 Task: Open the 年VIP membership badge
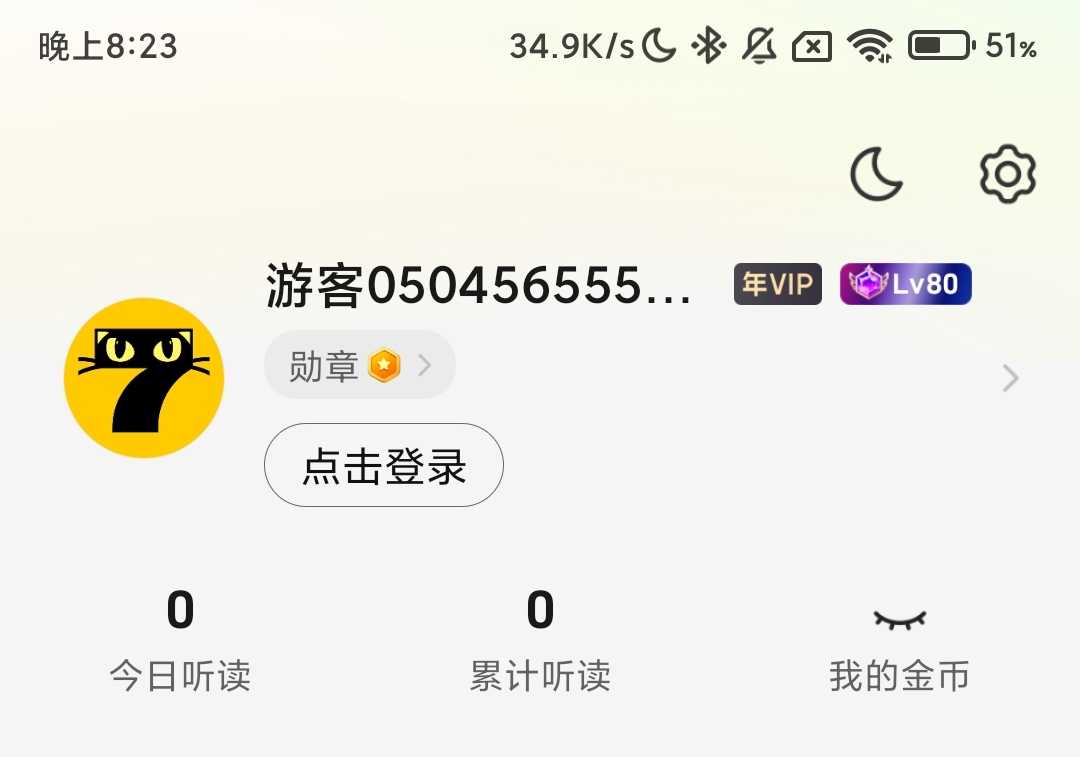pos(777,285)
